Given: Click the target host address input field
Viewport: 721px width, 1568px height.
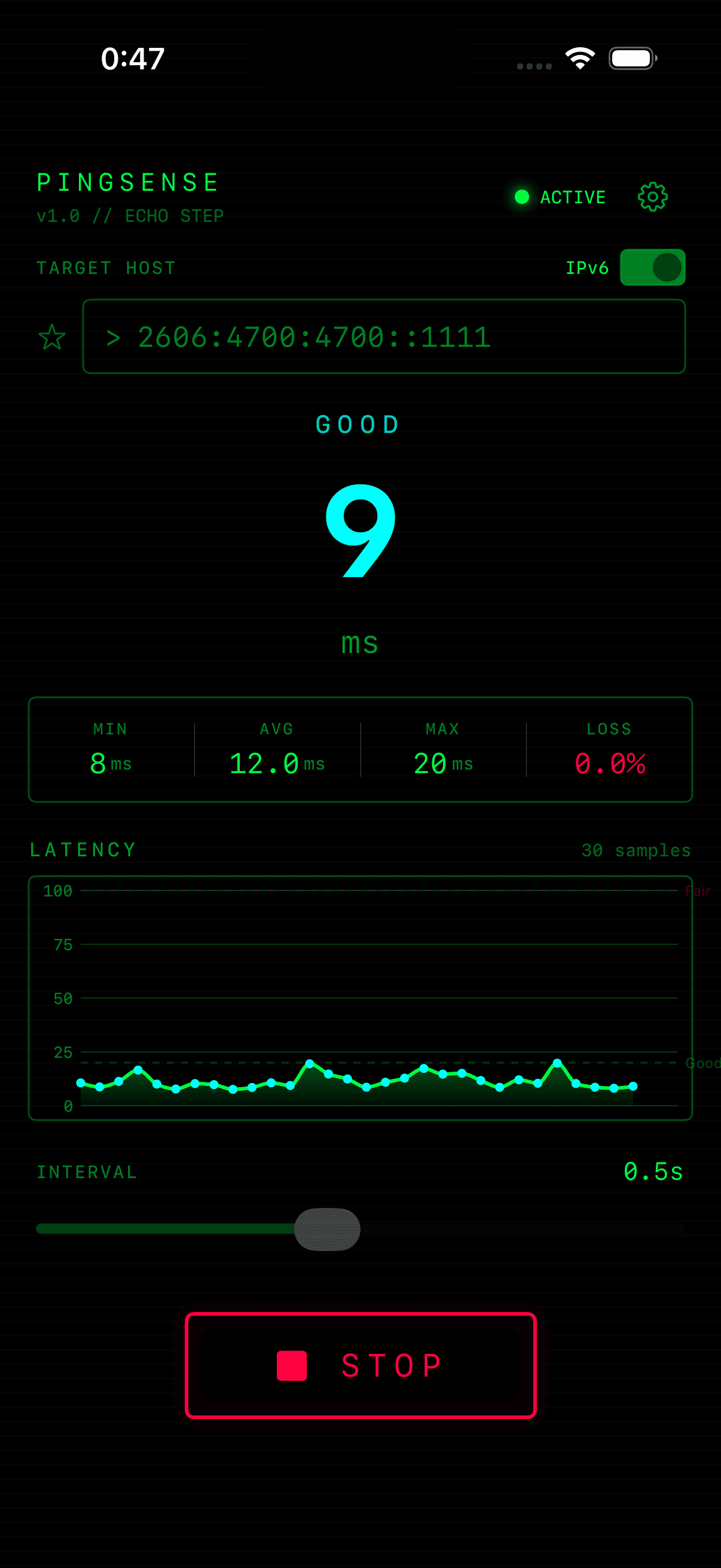Looking at the screenshot, I should coord(383,336).
